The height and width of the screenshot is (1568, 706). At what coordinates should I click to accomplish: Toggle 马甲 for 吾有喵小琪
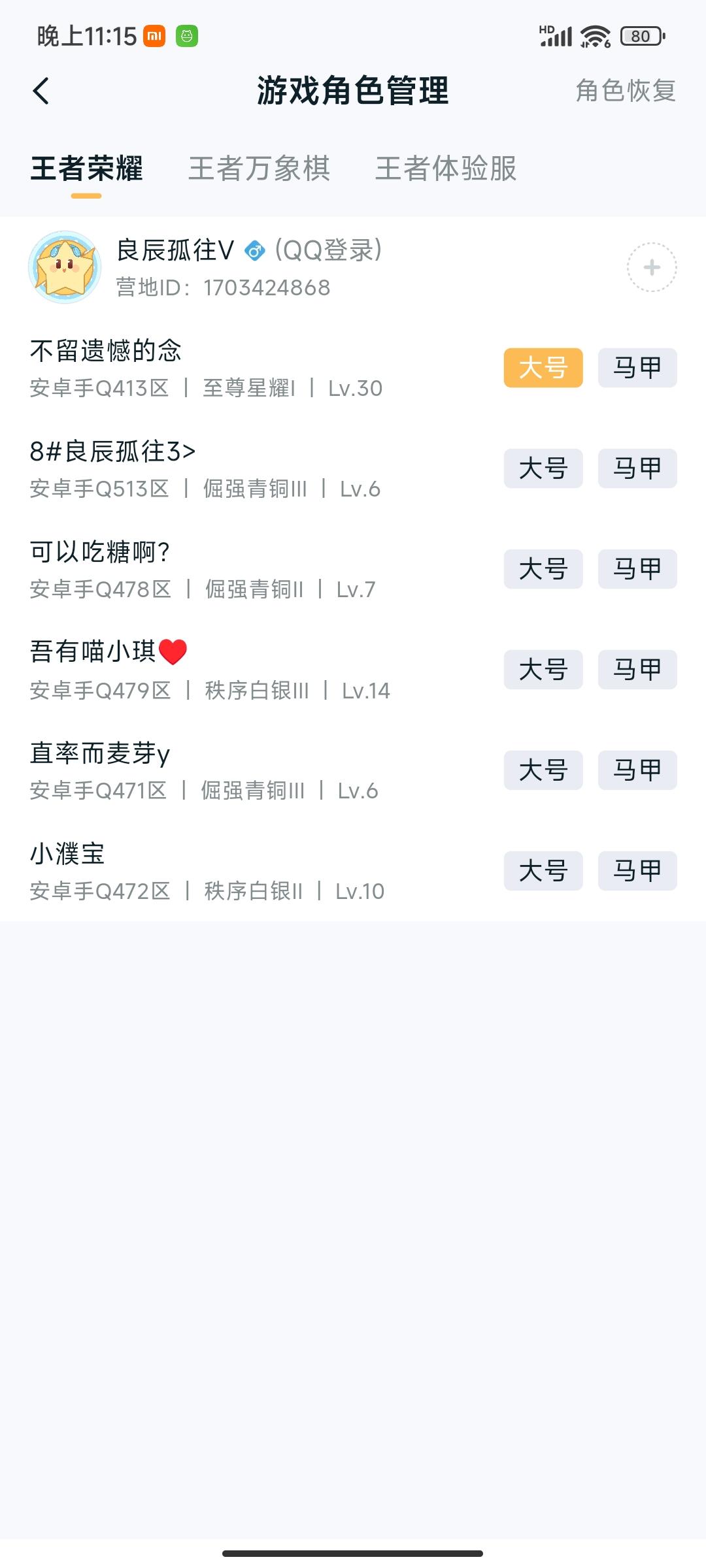coord(637,670)
